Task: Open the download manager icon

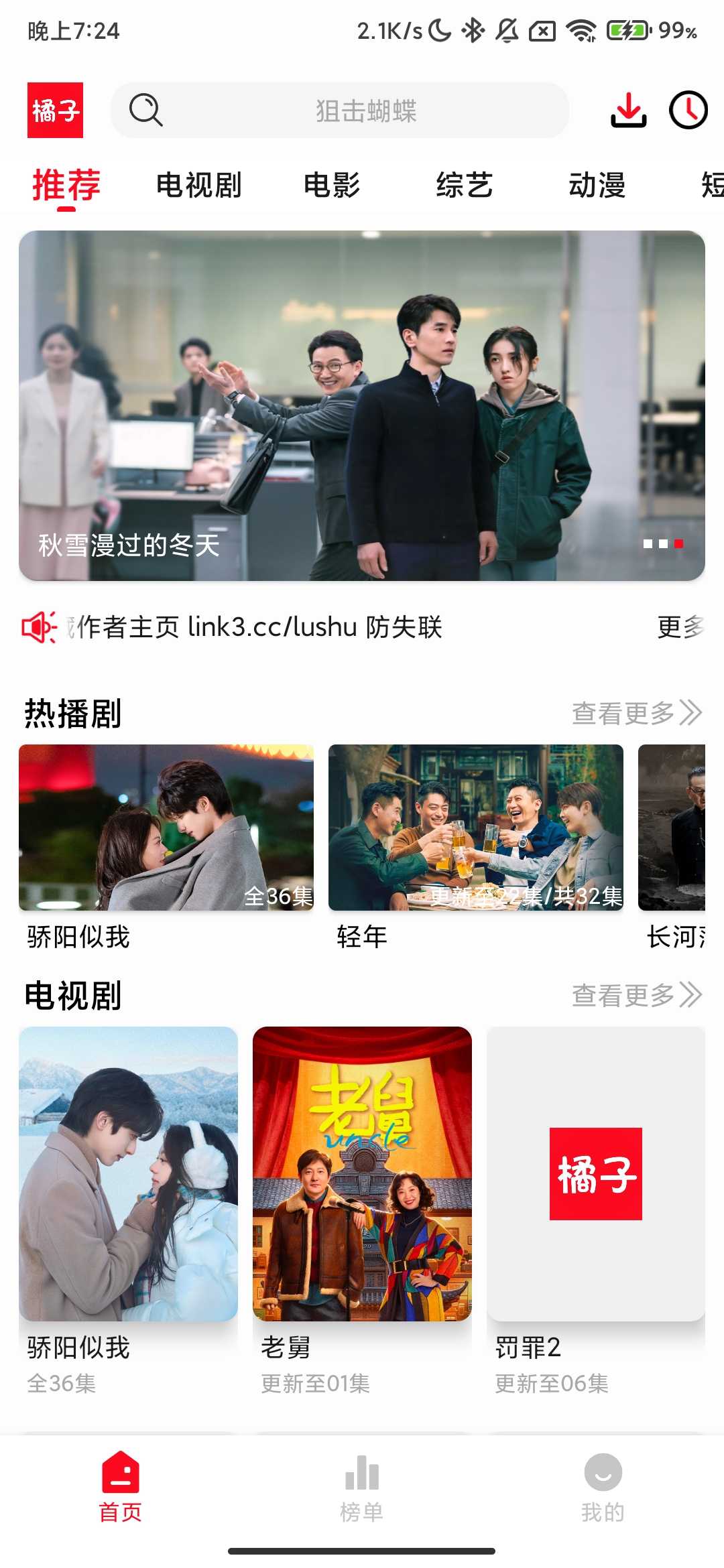Action: [628, 111]
